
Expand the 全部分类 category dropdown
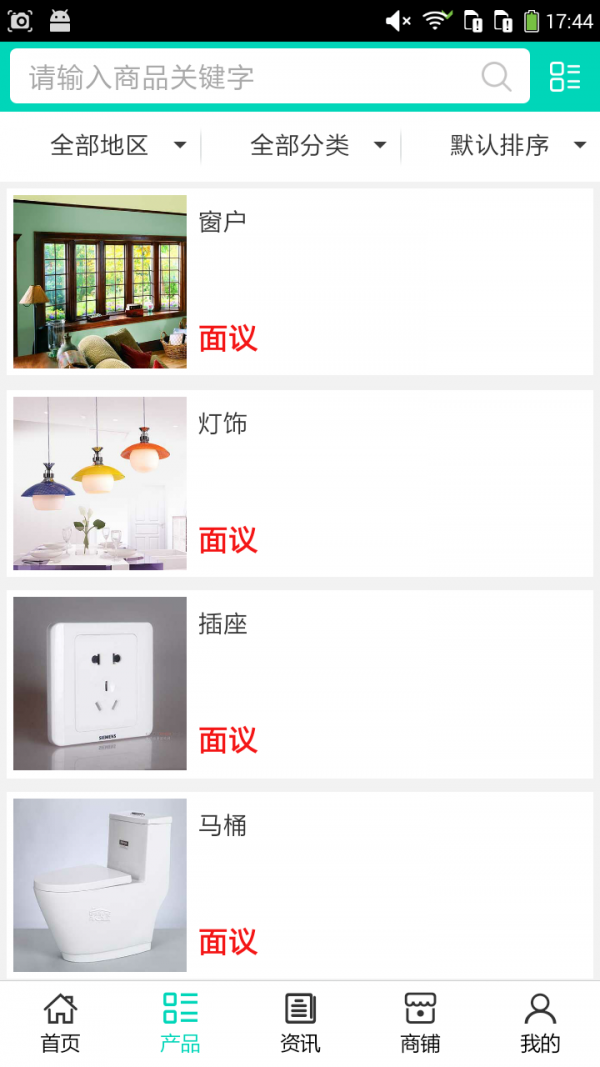(318, 146)
